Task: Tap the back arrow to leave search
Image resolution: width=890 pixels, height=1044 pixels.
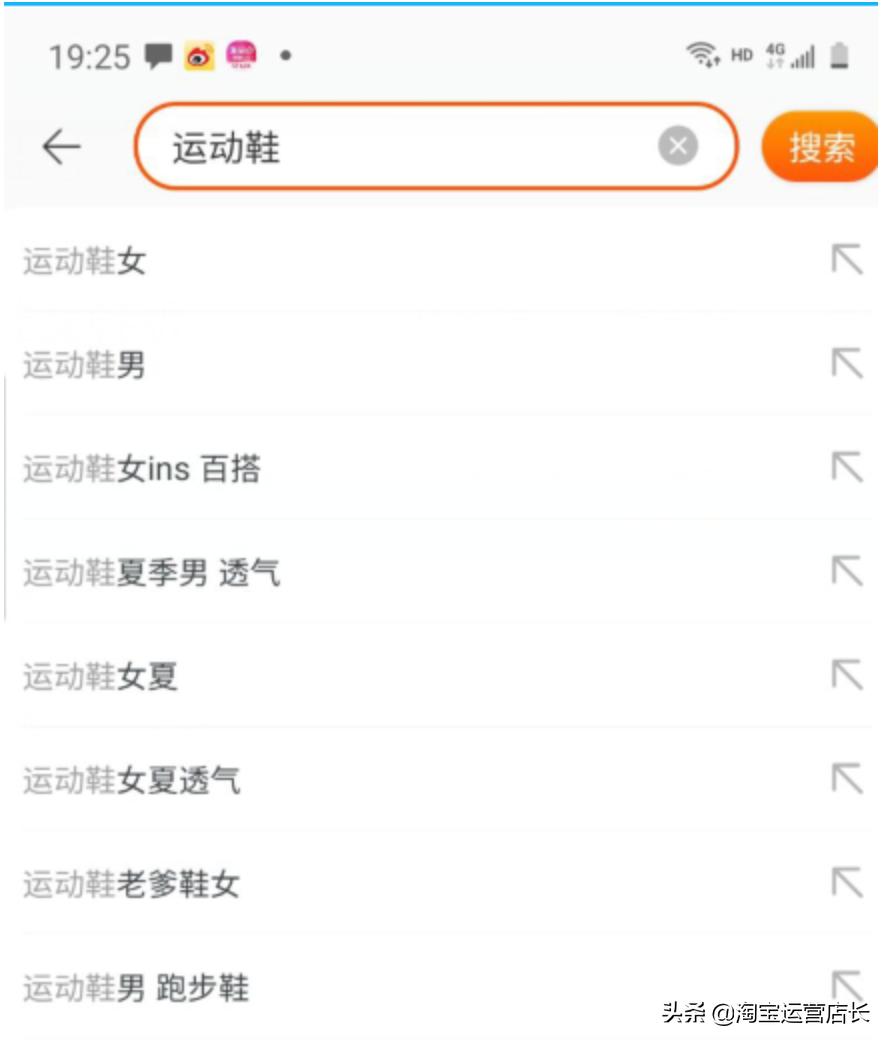Action: [59, 146]
